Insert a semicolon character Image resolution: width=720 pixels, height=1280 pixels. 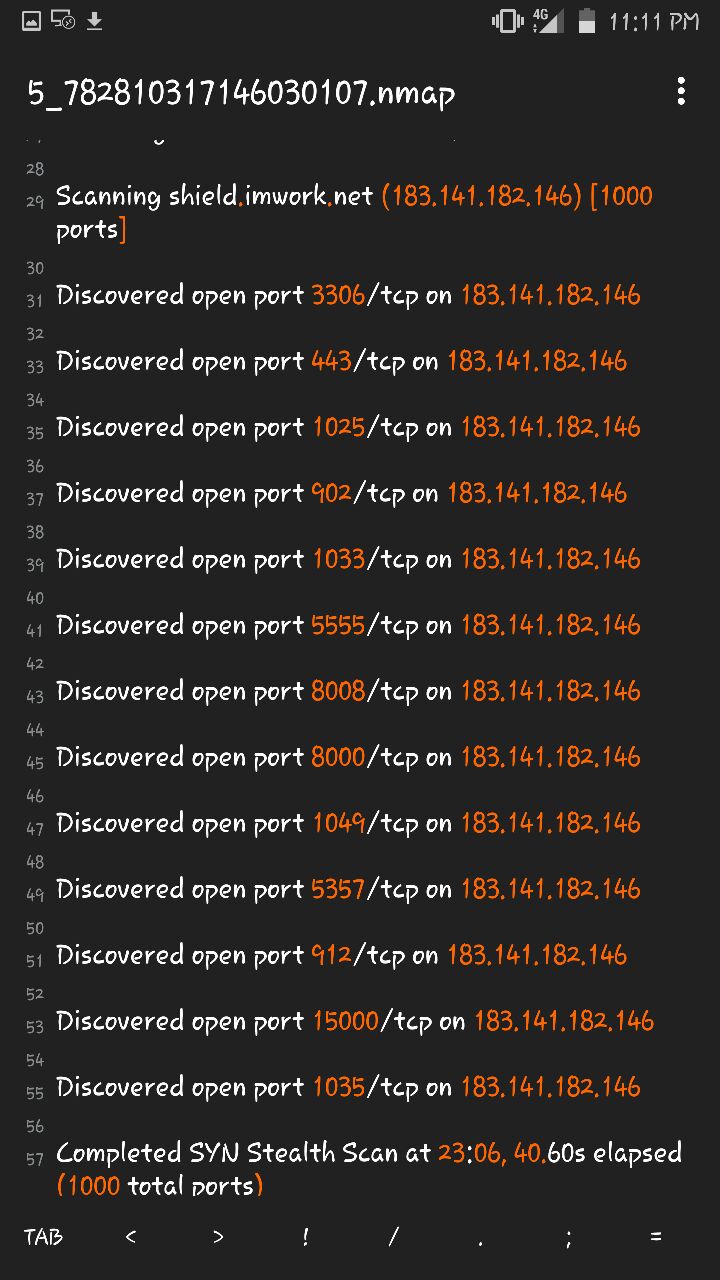568,1237
